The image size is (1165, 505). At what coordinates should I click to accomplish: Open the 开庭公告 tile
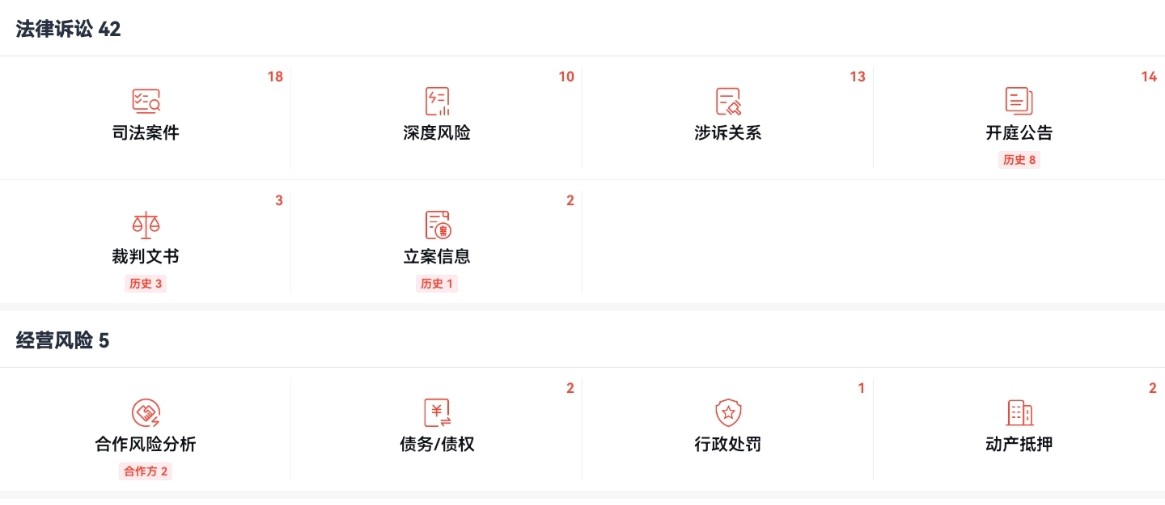point(1019,118)
